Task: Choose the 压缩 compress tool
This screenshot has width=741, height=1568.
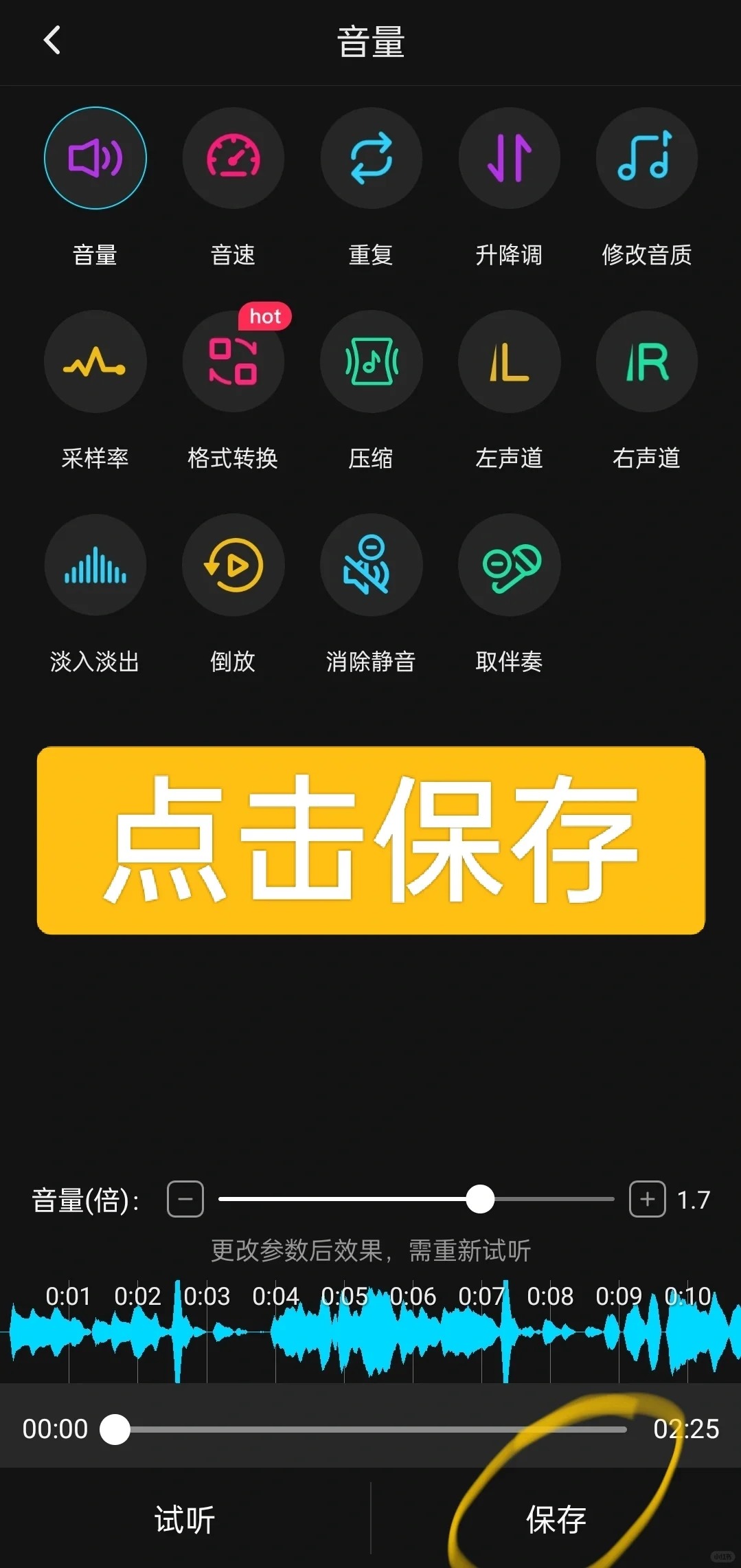Action: [371, 361]
